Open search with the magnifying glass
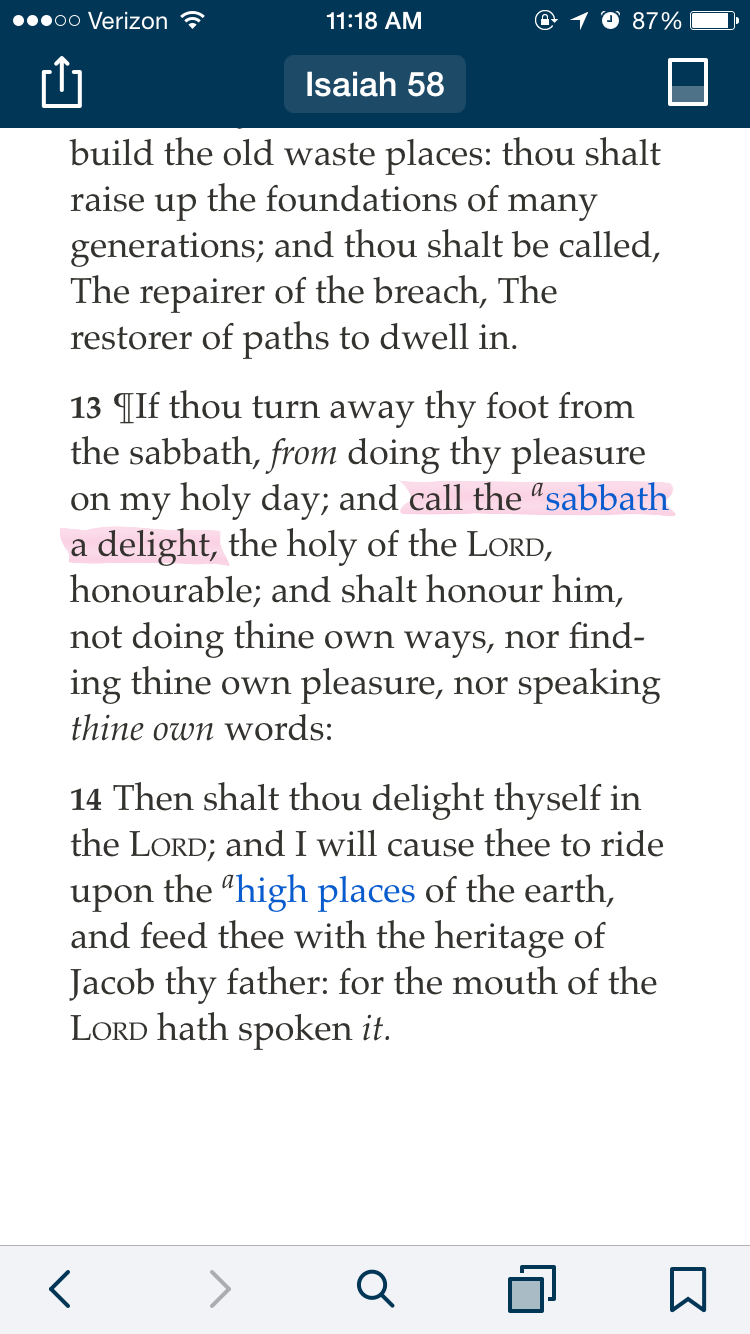750x1334 pixels. point(375,1288)
